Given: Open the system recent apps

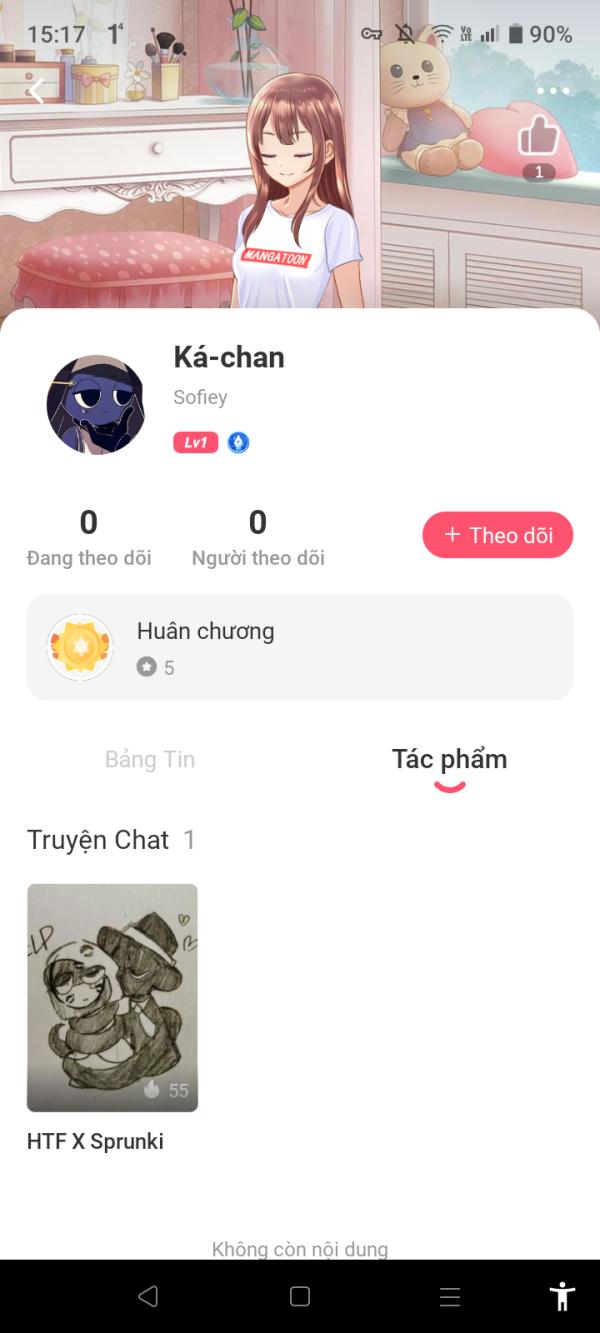Looking at the screenshot, I should (x=450, y=1297).
